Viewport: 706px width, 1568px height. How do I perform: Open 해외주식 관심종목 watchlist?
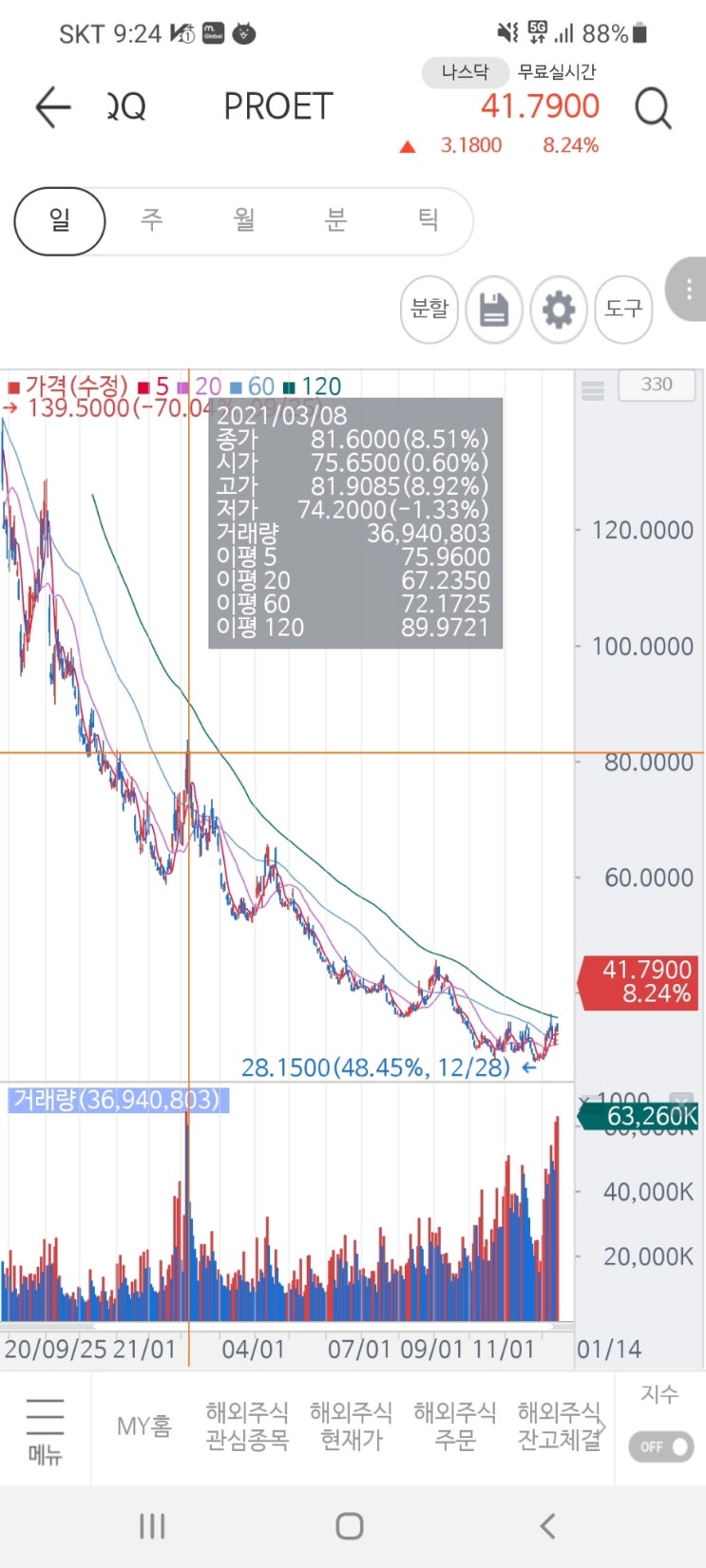(x=247, y=1426)
